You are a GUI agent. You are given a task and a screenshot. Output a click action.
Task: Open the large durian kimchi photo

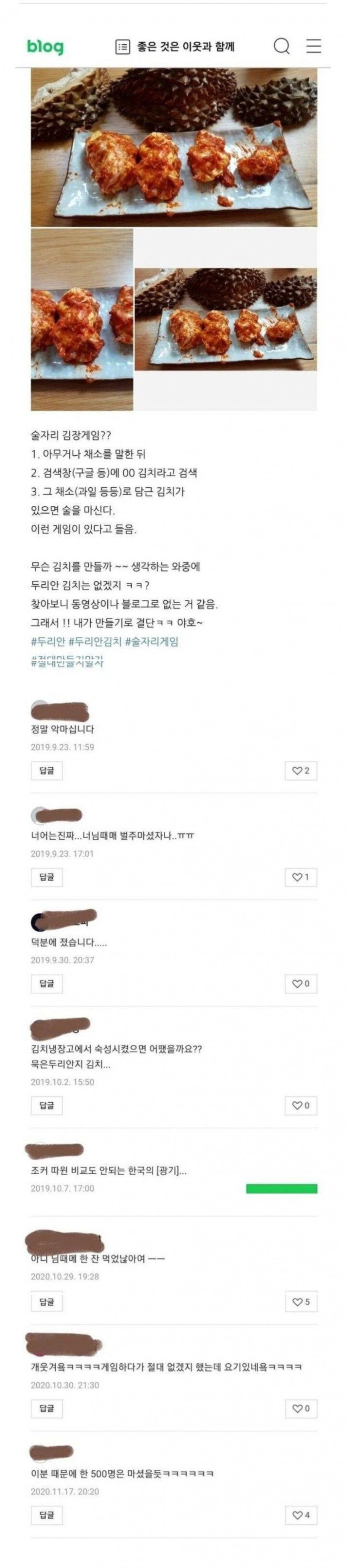174,147
